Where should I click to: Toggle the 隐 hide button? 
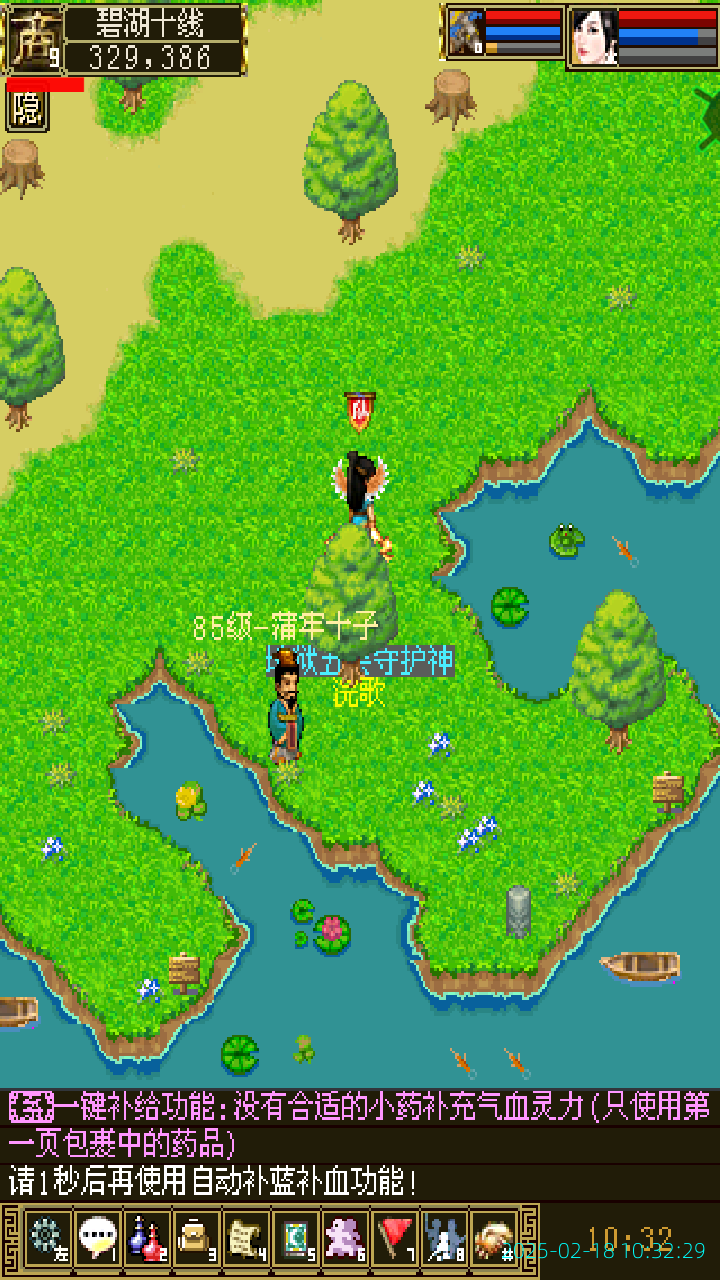27,109
